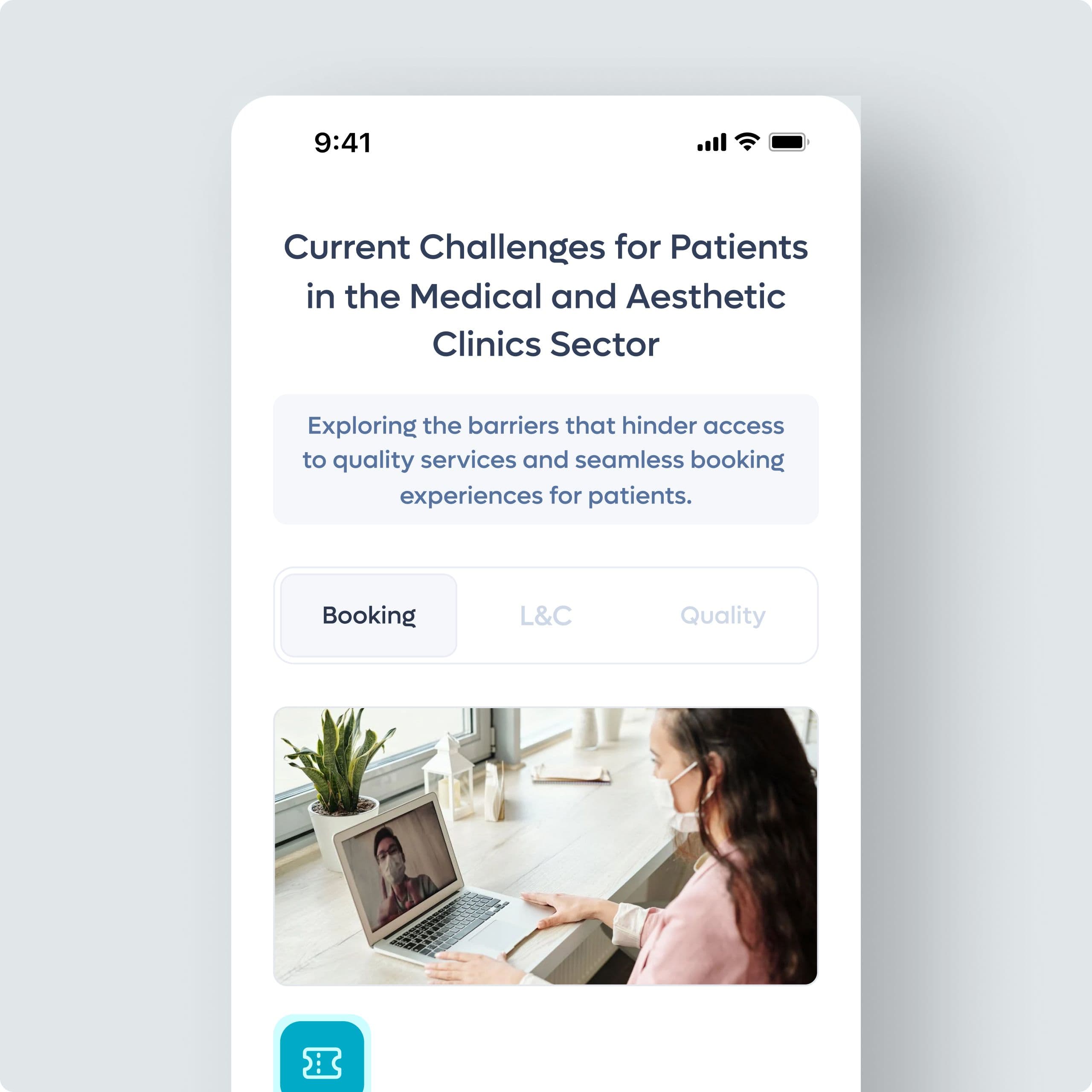
Task: Switch to the Quality tab
Action: 722,616
